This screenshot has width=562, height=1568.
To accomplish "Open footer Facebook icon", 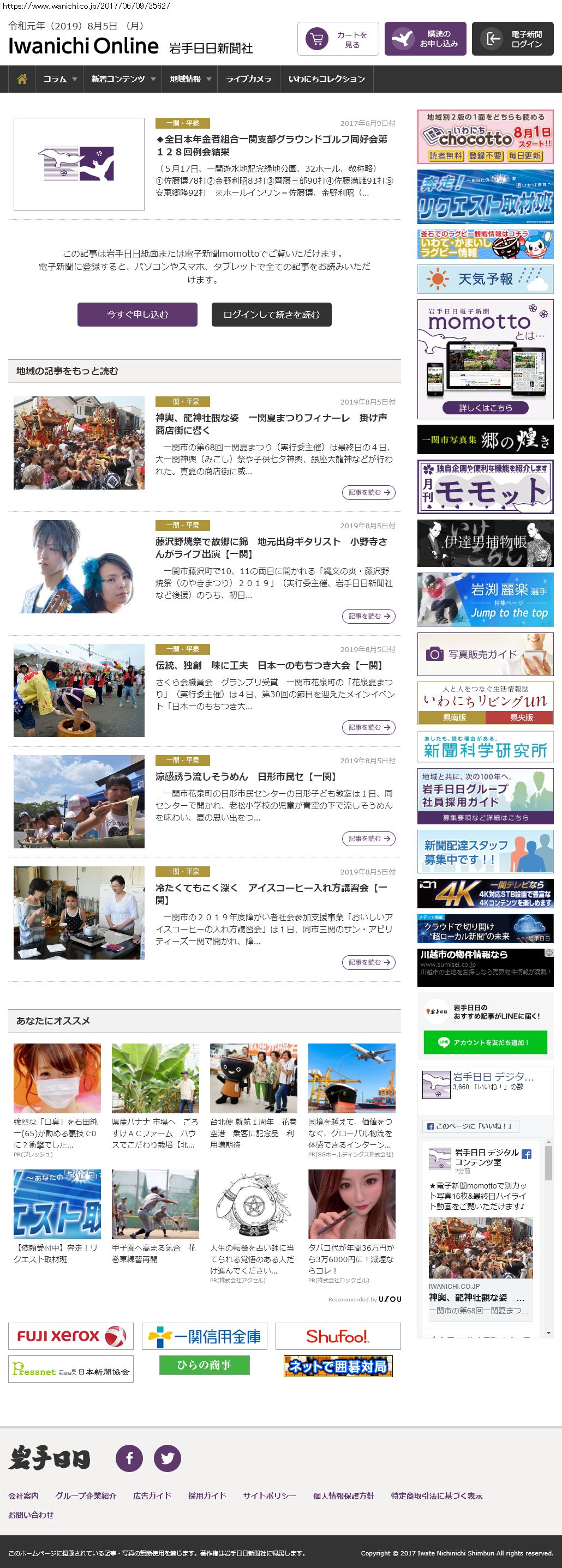I will (x=129, y=1458).
